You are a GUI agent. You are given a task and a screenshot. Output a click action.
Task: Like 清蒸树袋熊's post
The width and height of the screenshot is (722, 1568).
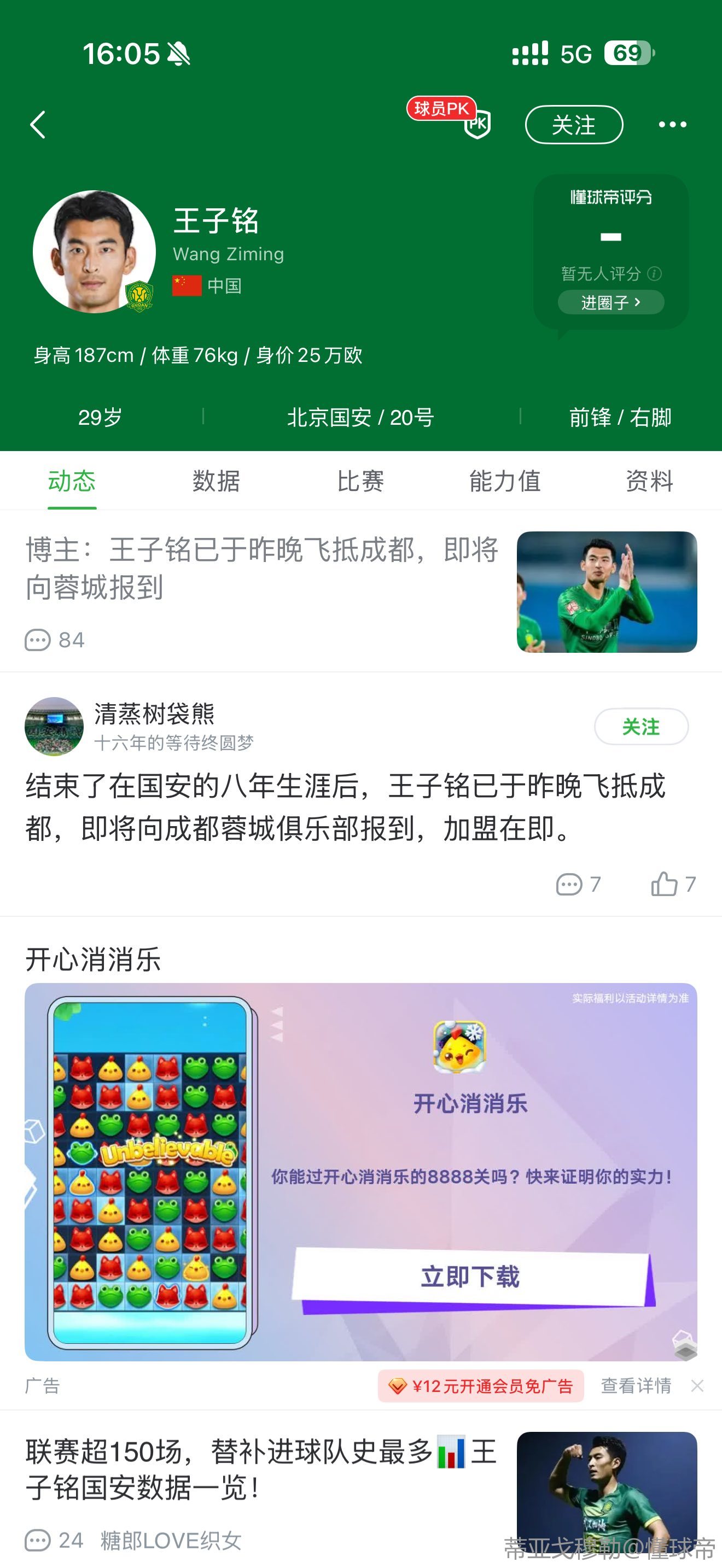672,884
